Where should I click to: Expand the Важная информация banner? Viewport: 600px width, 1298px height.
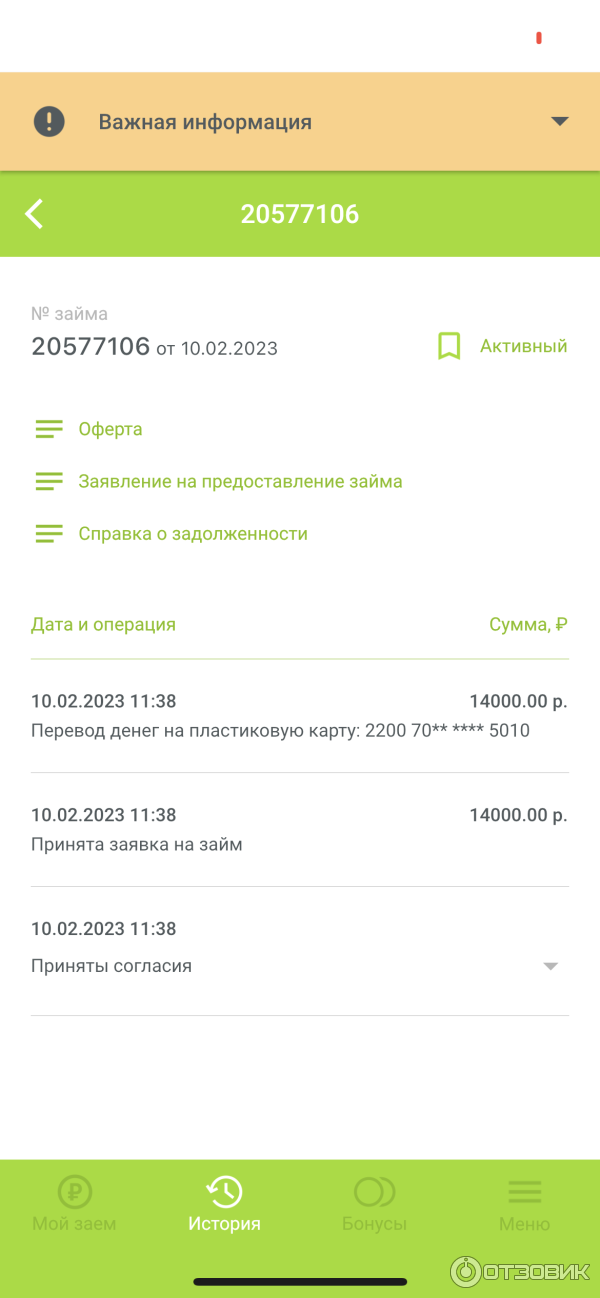559,122
